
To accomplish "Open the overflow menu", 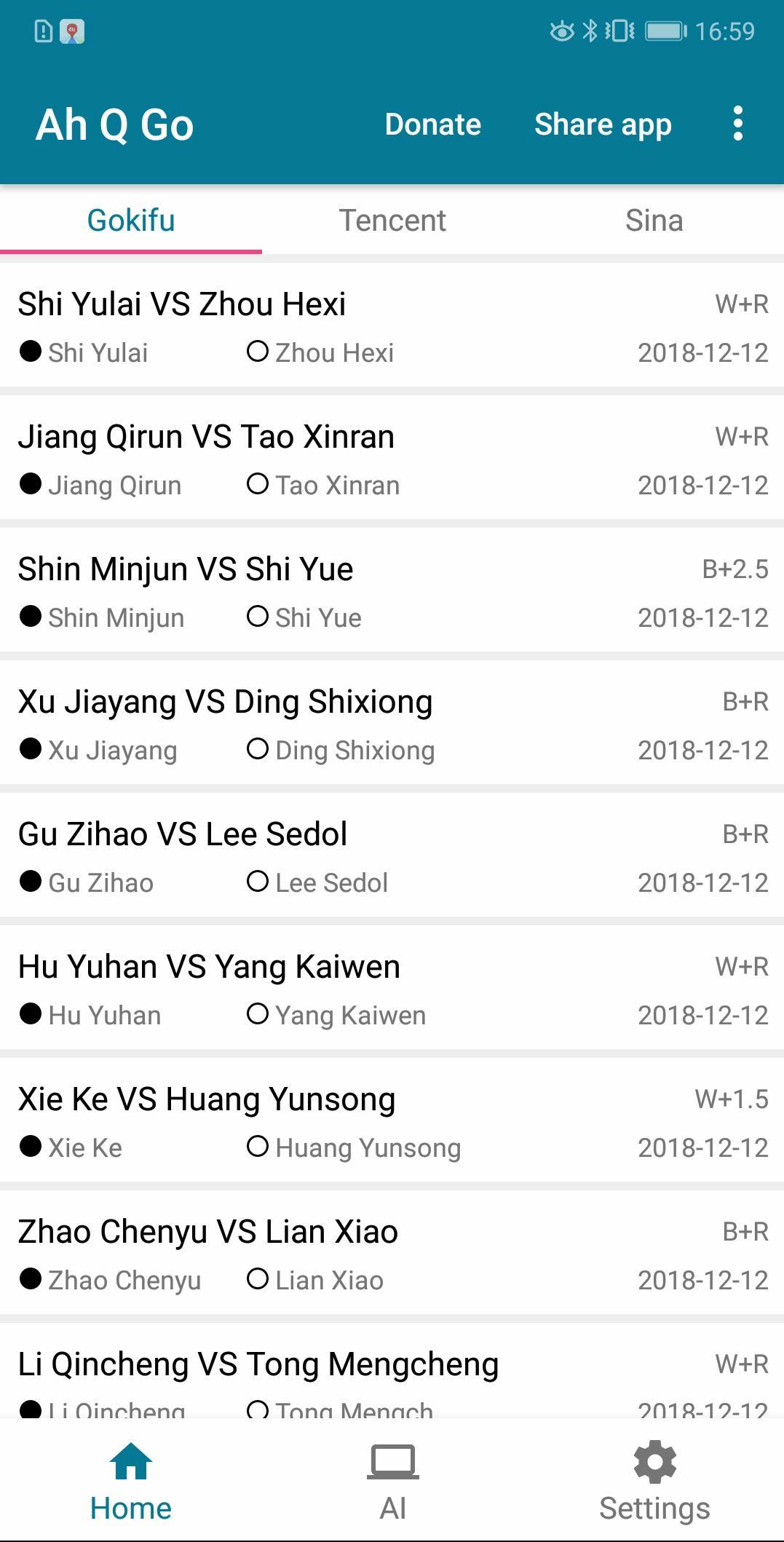I will tap(737, 124).
